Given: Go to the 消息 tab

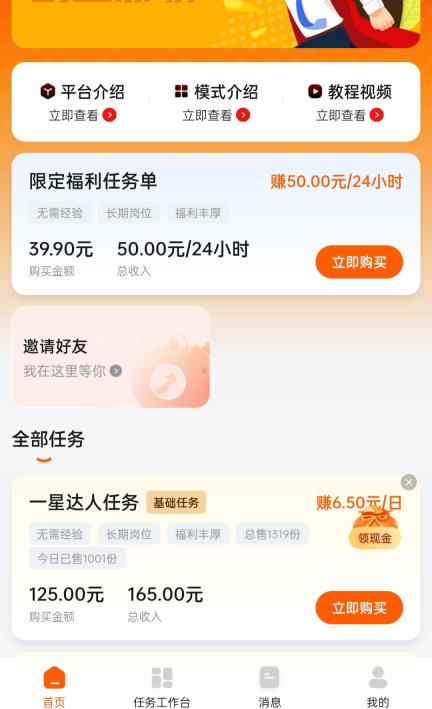Looking at the screenshot, I should click(x=270, y=686).
